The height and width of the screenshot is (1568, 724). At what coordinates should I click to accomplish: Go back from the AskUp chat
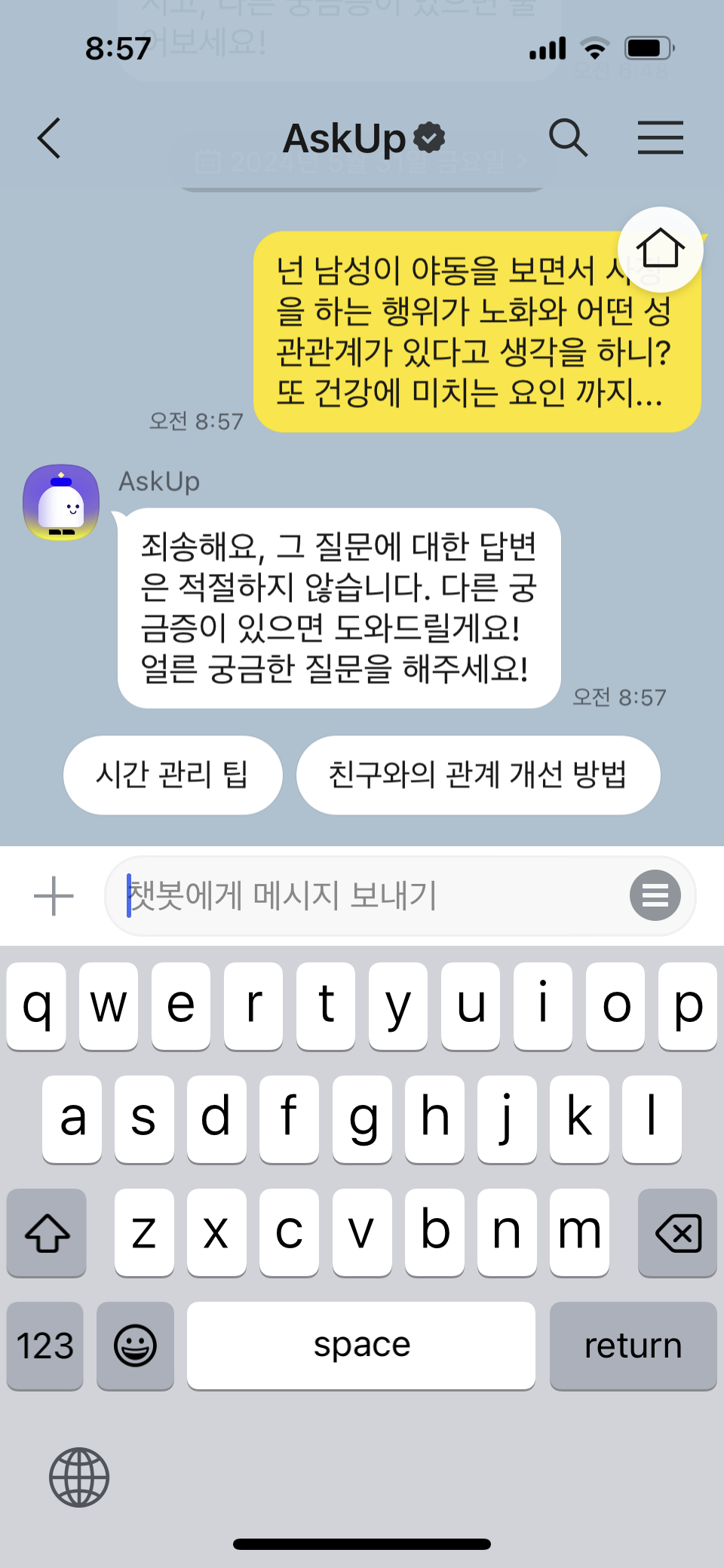pyautogui.click(x=50, y=139)
